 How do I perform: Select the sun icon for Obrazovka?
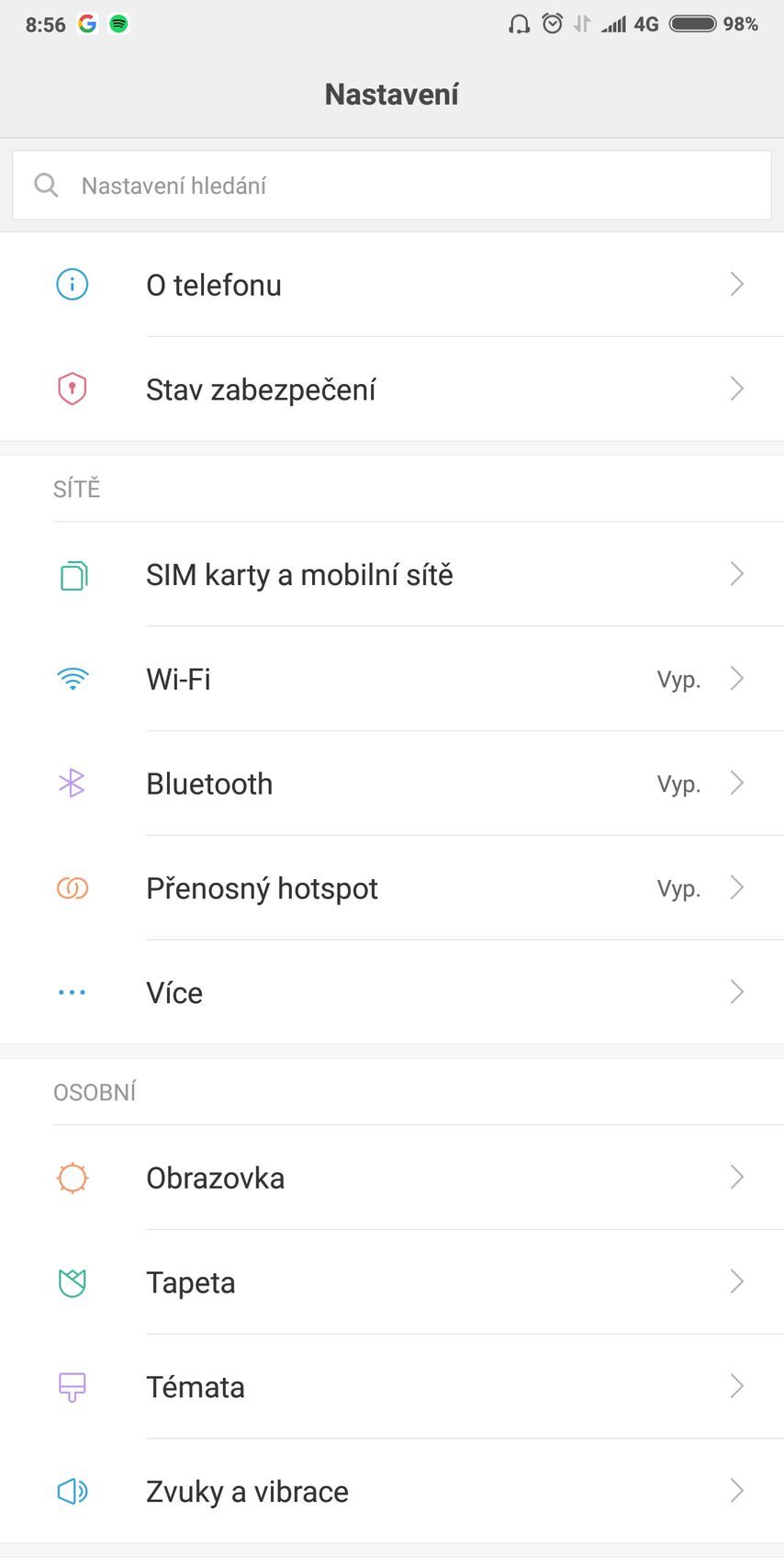72,1178
